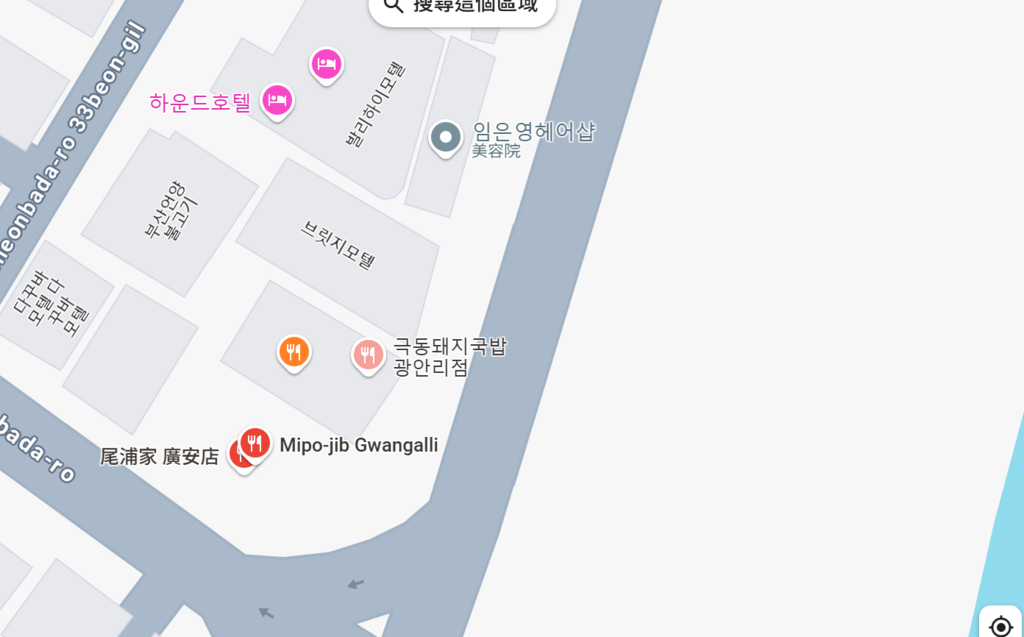Open the unlabeled pink hotel pin above 하운드호텔

tap(326, 65)
